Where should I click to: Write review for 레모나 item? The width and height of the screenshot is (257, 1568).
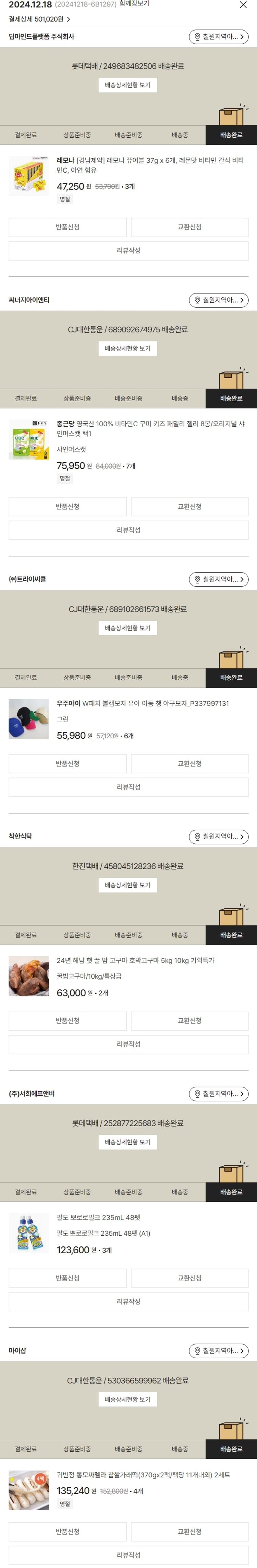(x=128, y=251)
